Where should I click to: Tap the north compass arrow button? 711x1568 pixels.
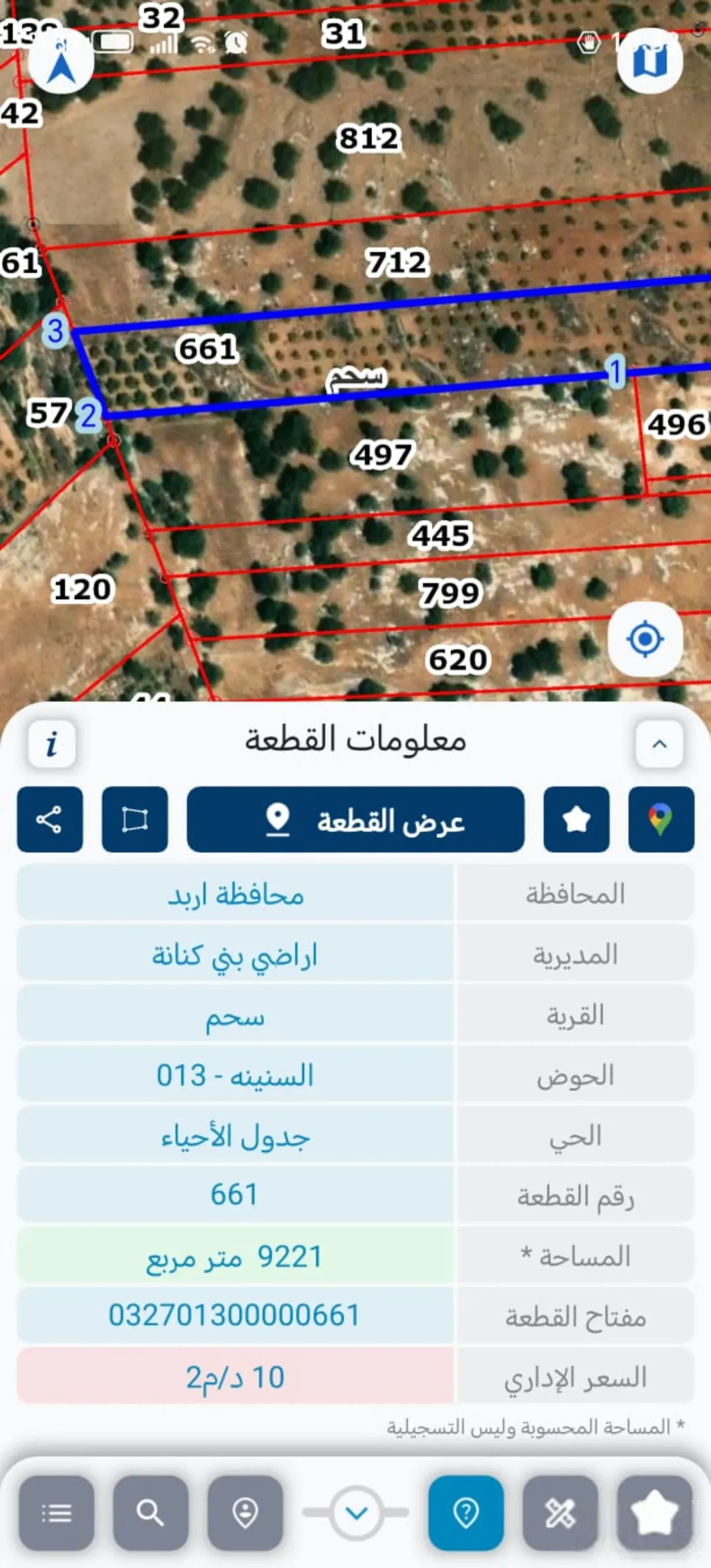(x=61, y=61)
